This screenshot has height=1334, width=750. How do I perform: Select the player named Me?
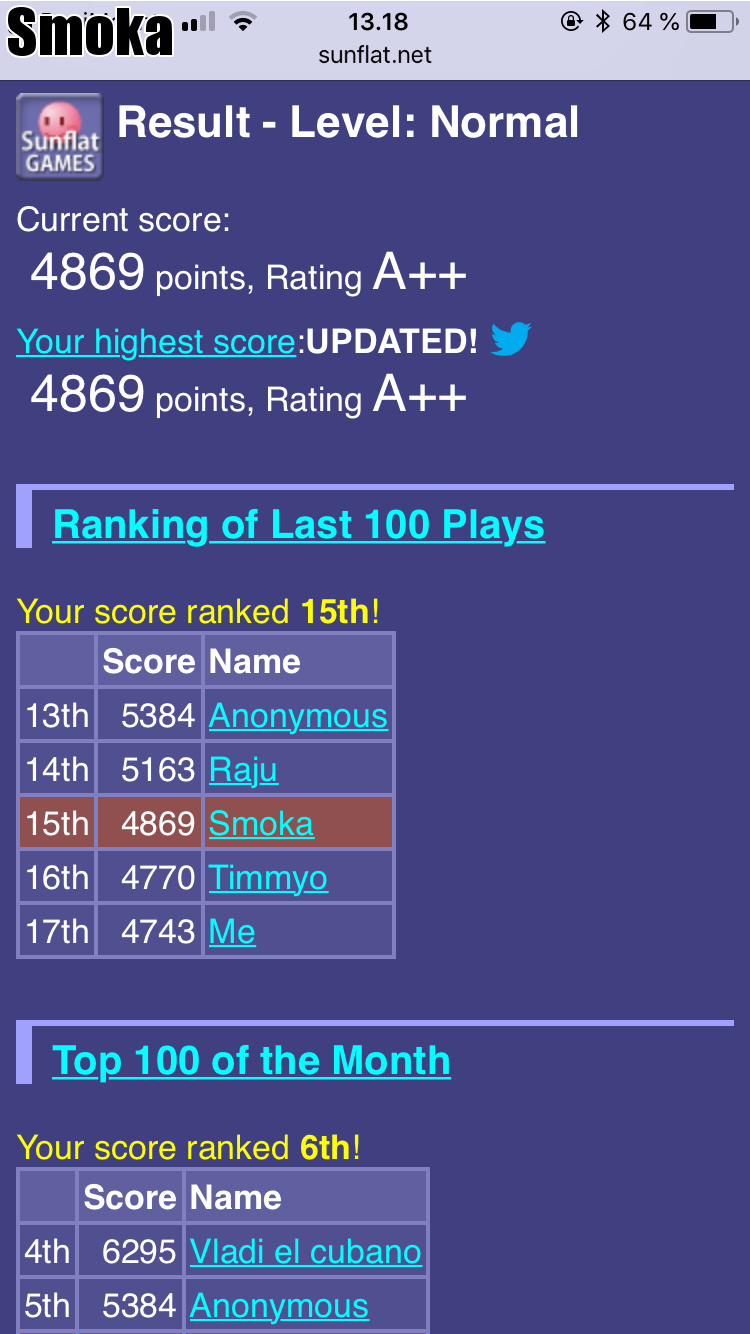point(232,932)
